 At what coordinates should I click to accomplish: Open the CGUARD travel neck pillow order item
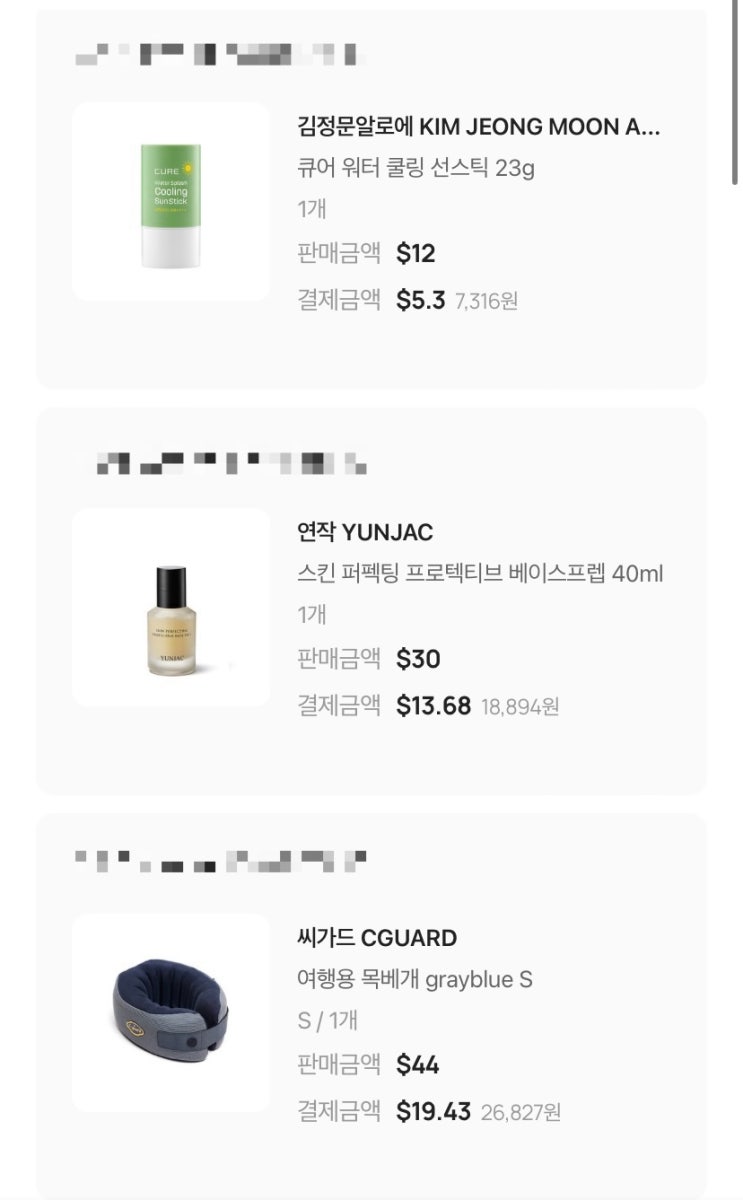click(414, 979)
